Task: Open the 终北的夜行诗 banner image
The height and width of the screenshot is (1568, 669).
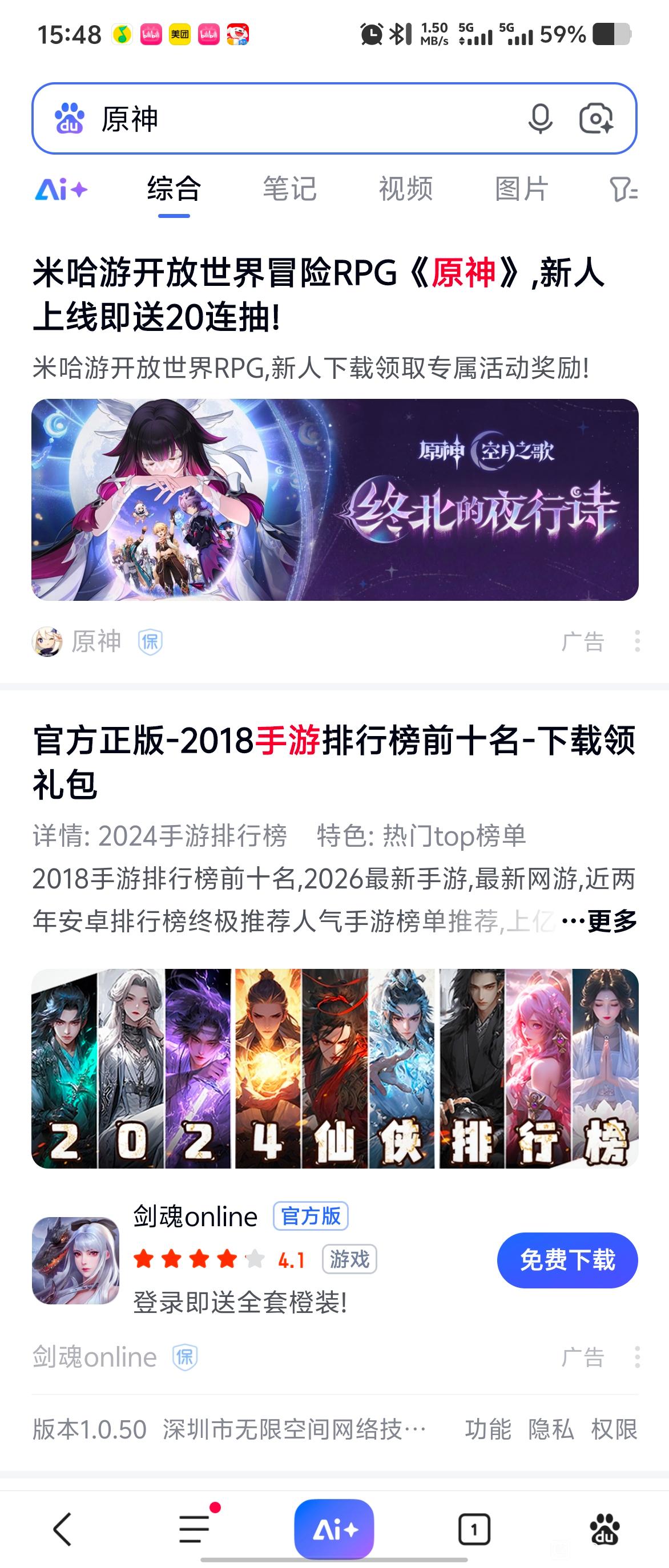Action: [335, 499]
